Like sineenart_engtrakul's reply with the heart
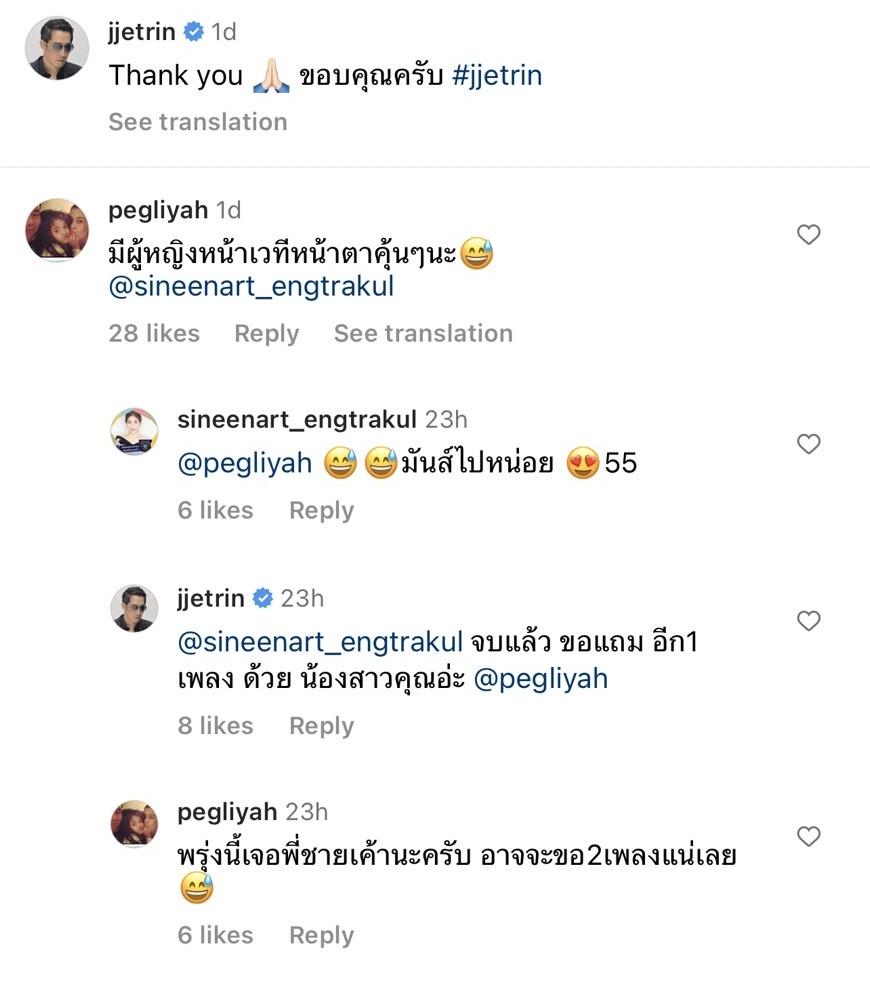 click(x=808, y=444)
